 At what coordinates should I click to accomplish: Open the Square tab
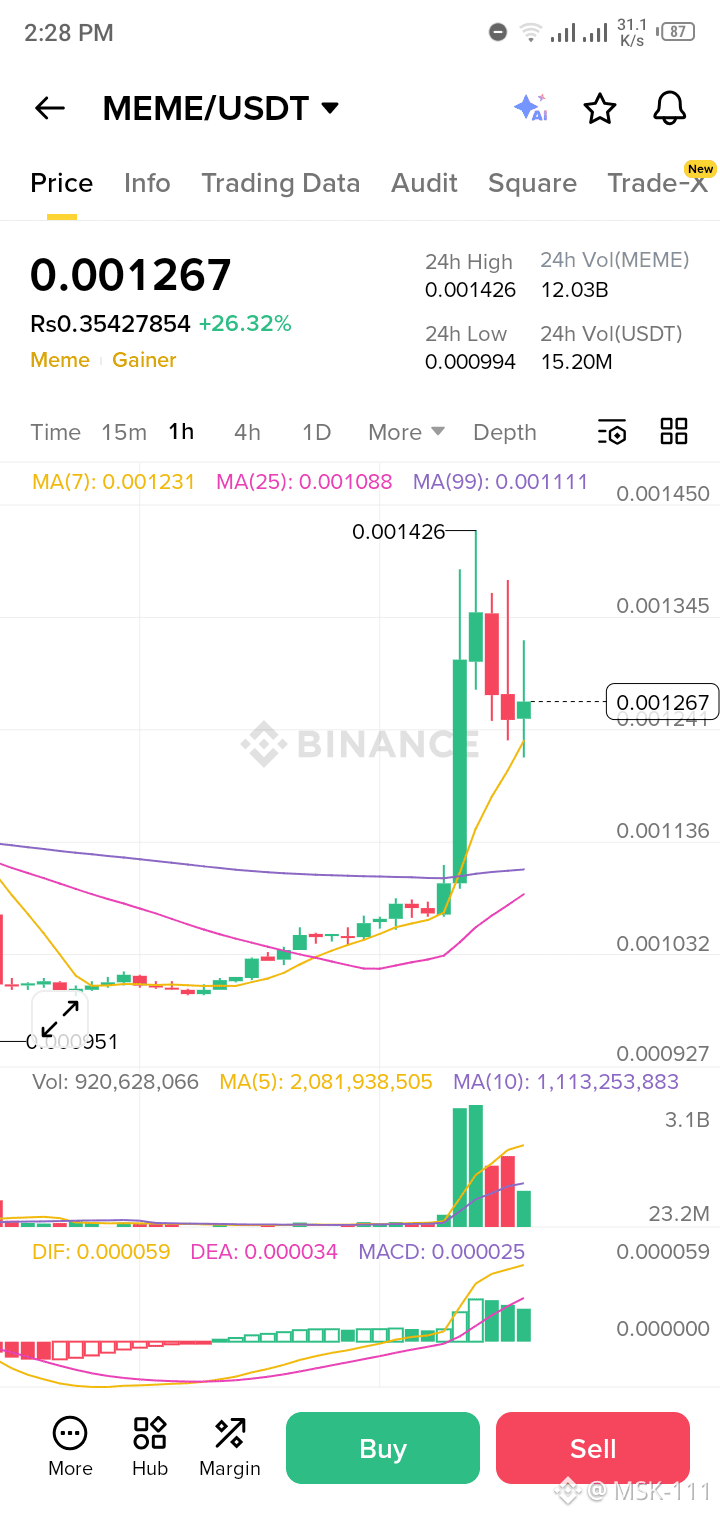(532, 183)
